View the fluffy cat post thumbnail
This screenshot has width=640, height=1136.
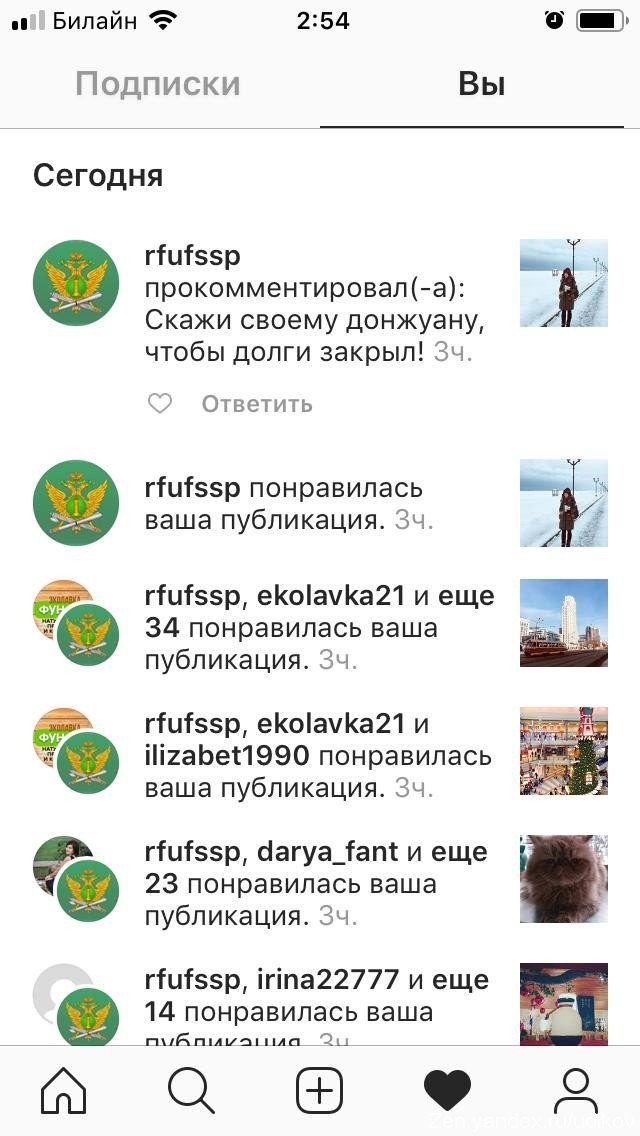tap(563, 879)
